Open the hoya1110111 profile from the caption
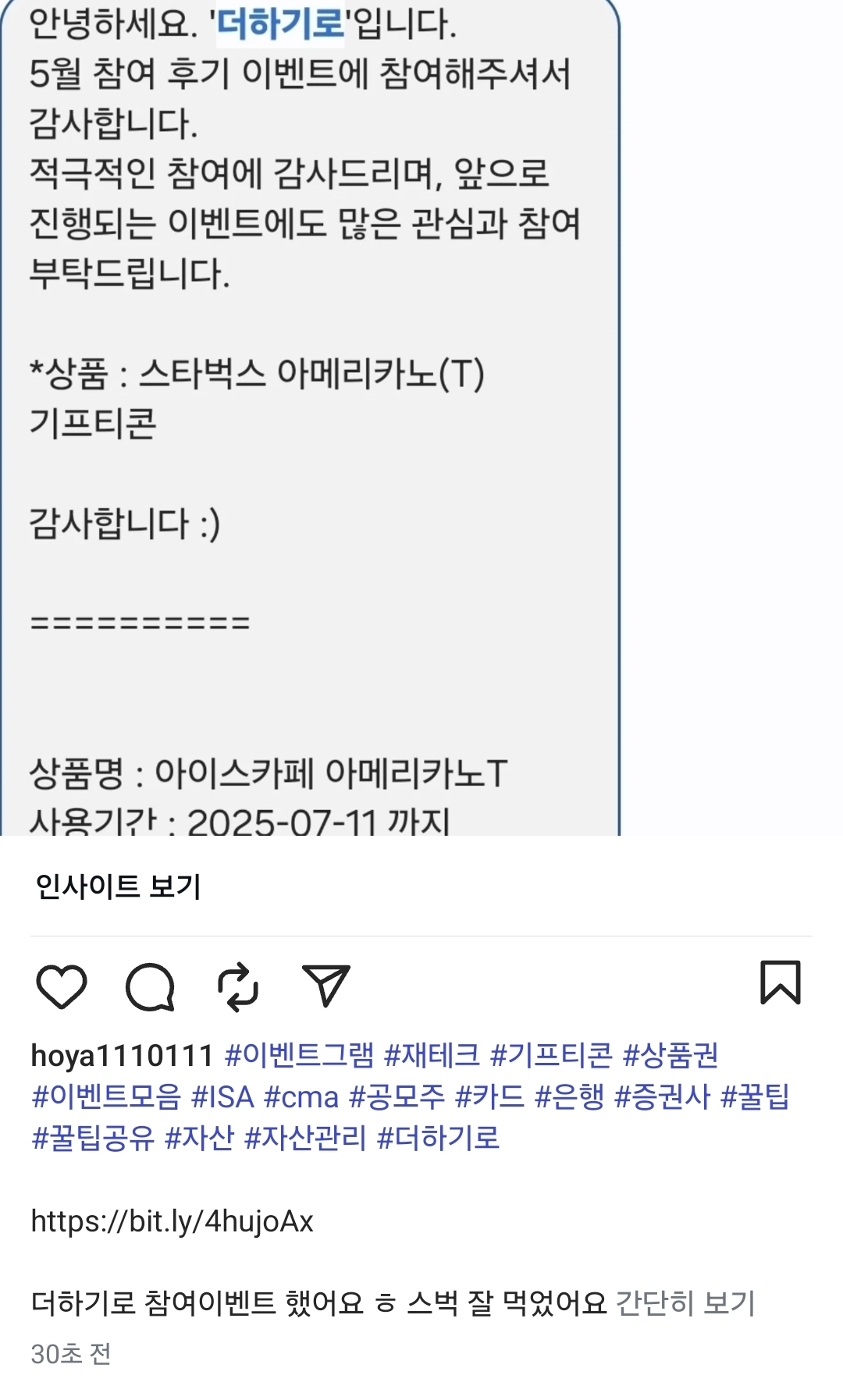 tap(122, 1056)
